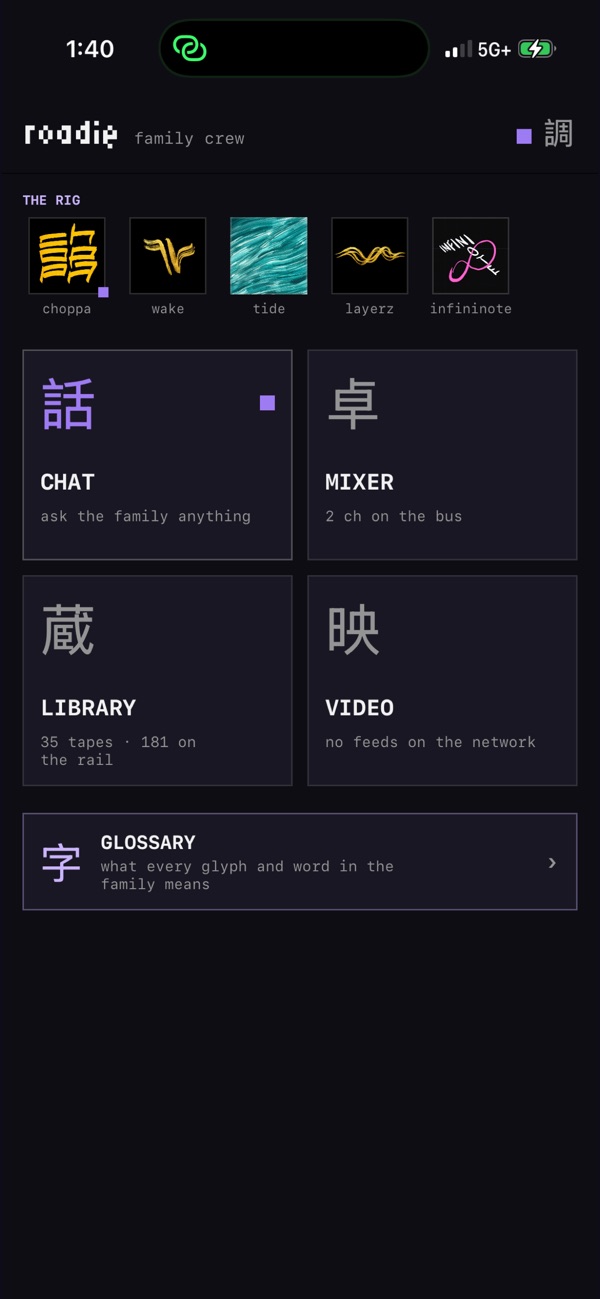Open the Library card
Screen dimensions: 600x1299
click(157, 680)
